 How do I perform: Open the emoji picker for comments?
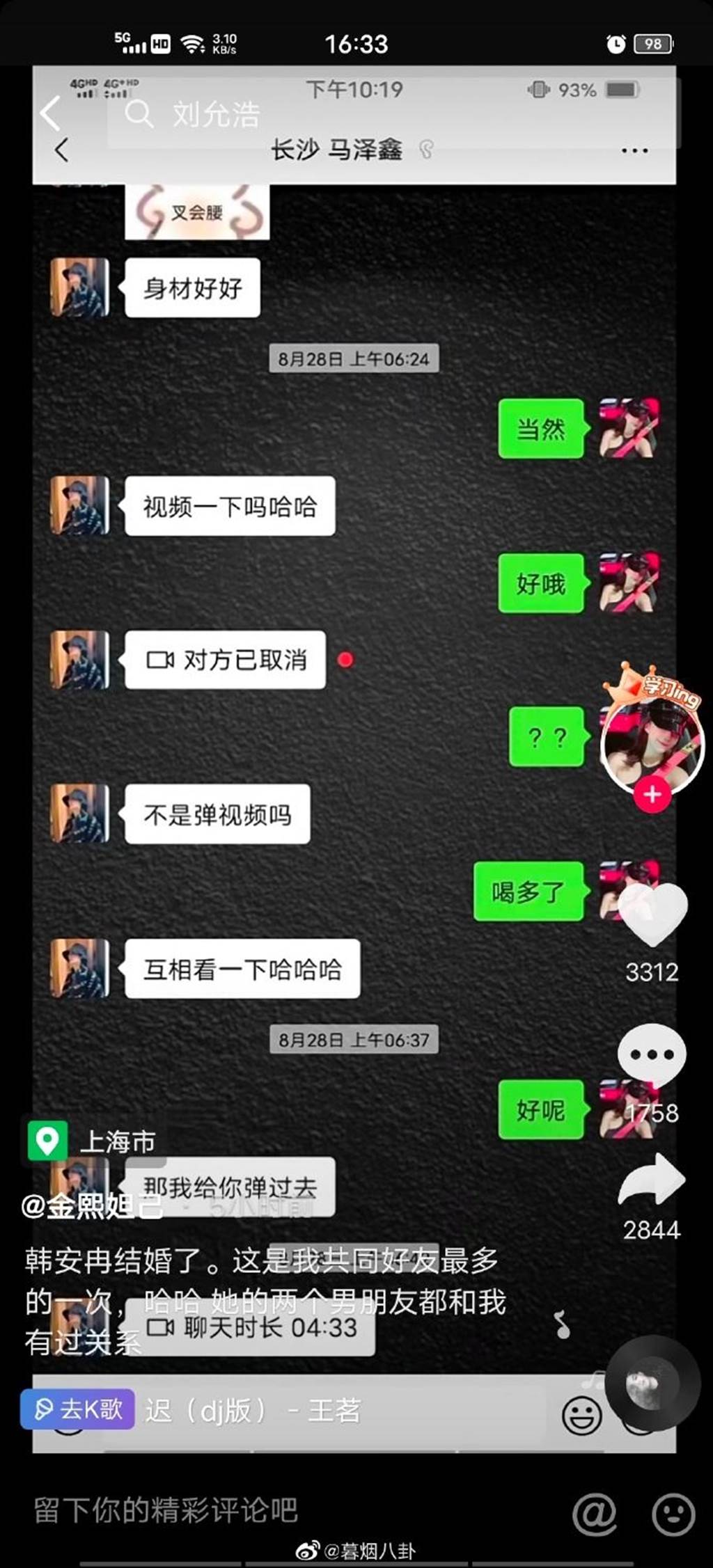673,1513
